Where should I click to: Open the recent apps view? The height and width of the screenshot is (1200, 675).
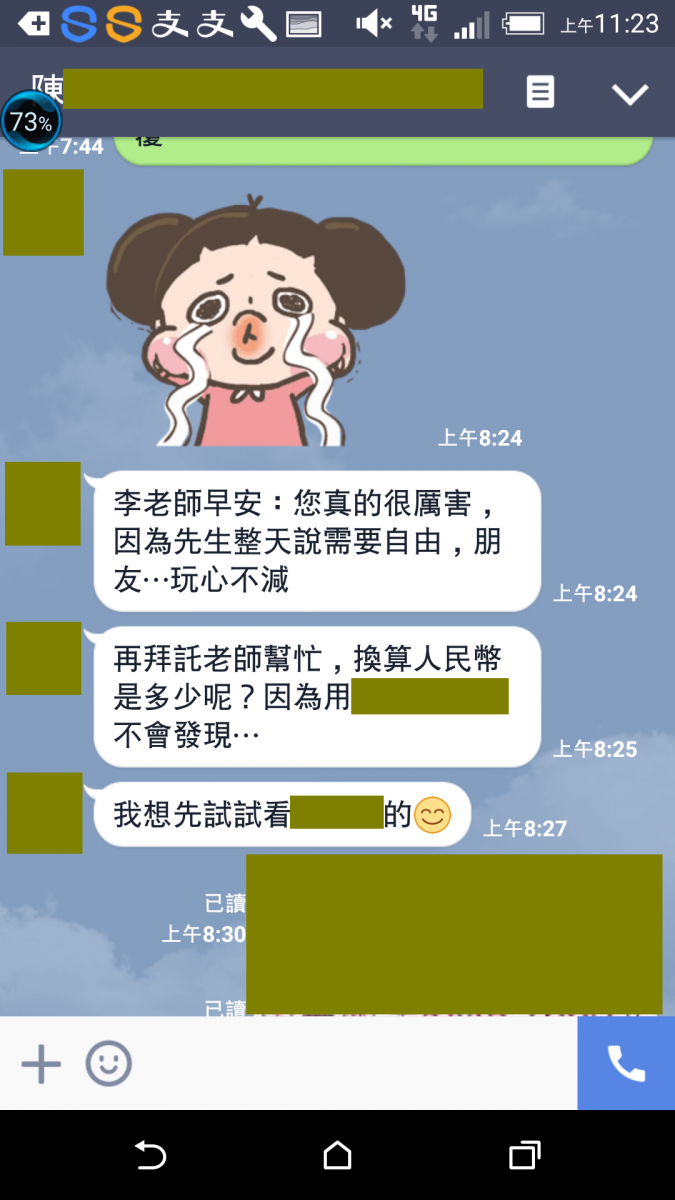click(524, 1156)
